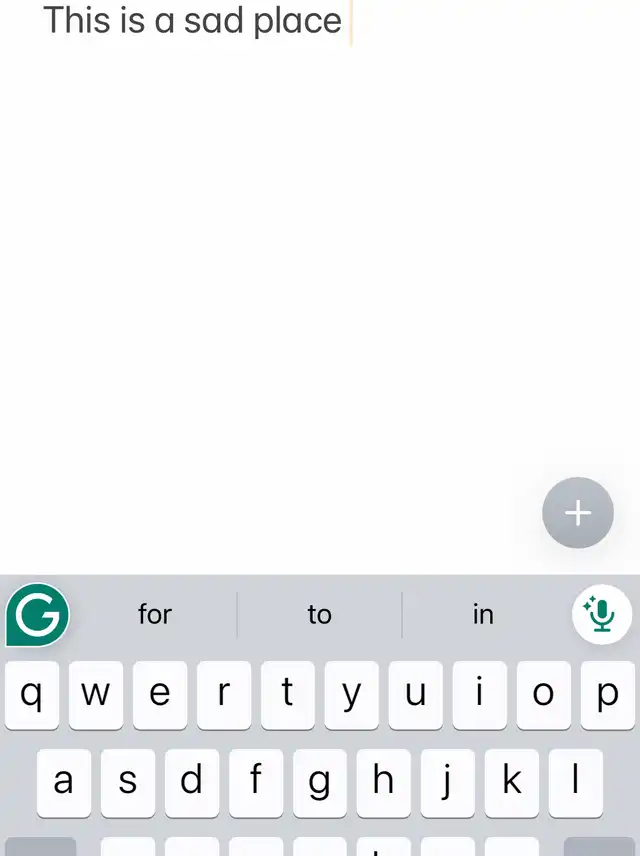Start voice dictation with the microphone icon
Image resolution: width=640 pixels, height=856 pixels.
click(601, 614)
